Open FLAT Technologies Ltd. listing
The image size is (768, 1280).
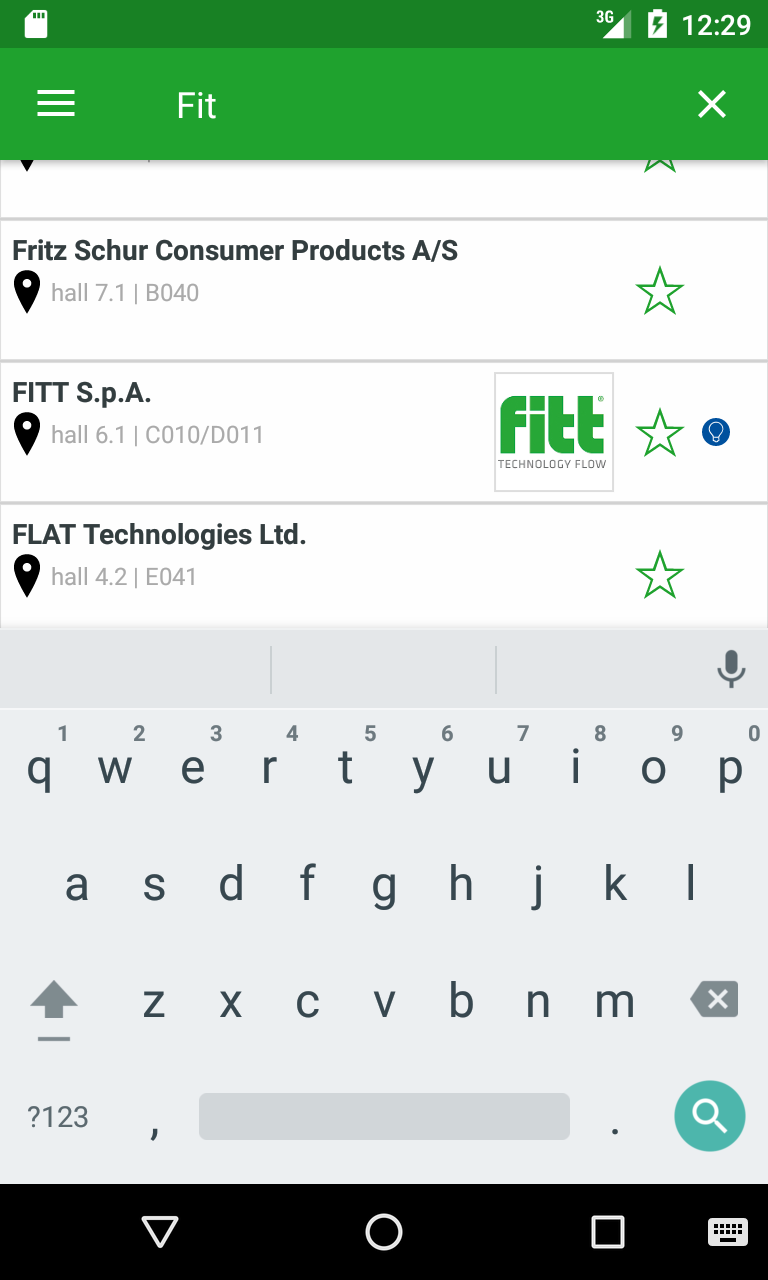tap(159, 535)
